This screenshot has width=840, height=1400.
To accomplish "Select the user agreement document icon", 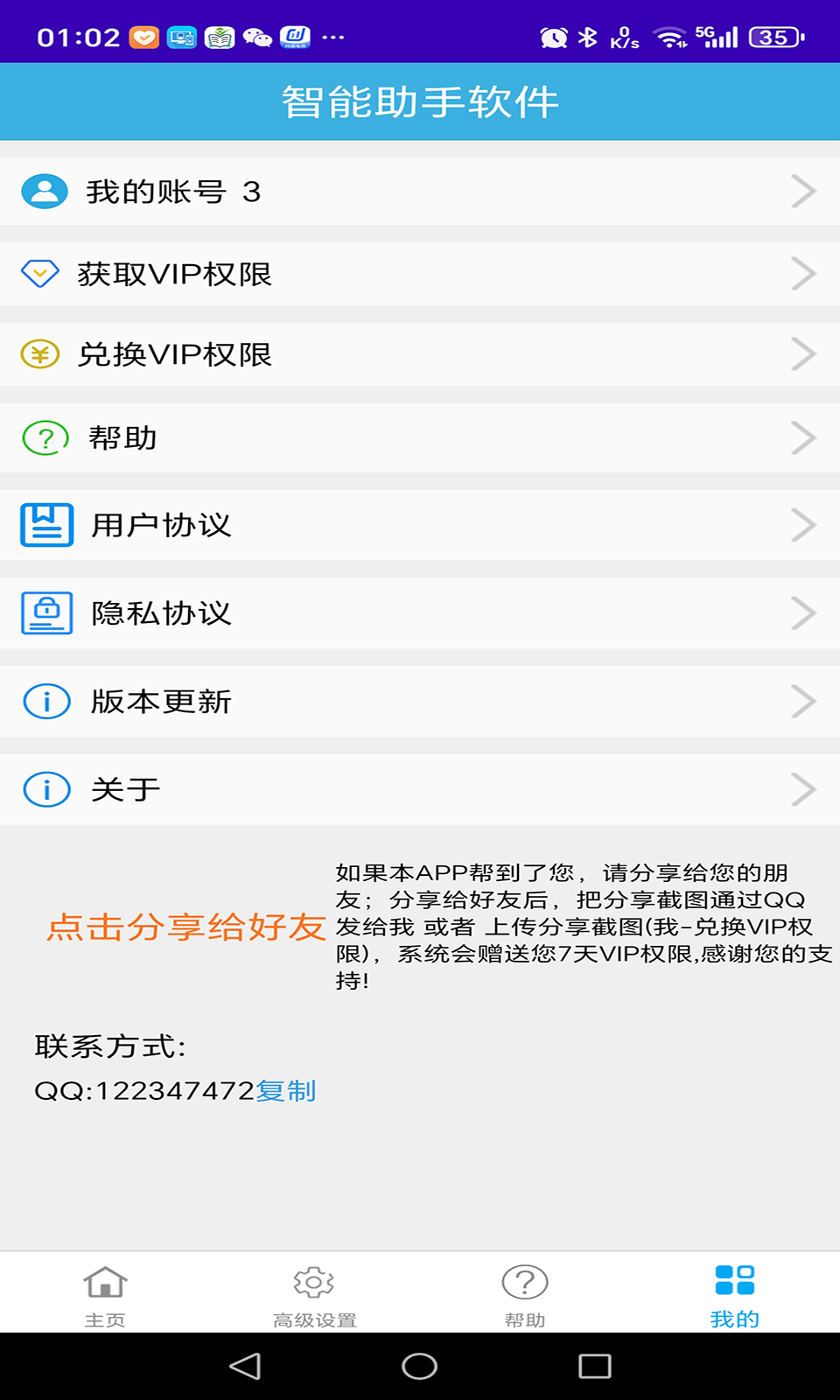I will coord(45,525).
